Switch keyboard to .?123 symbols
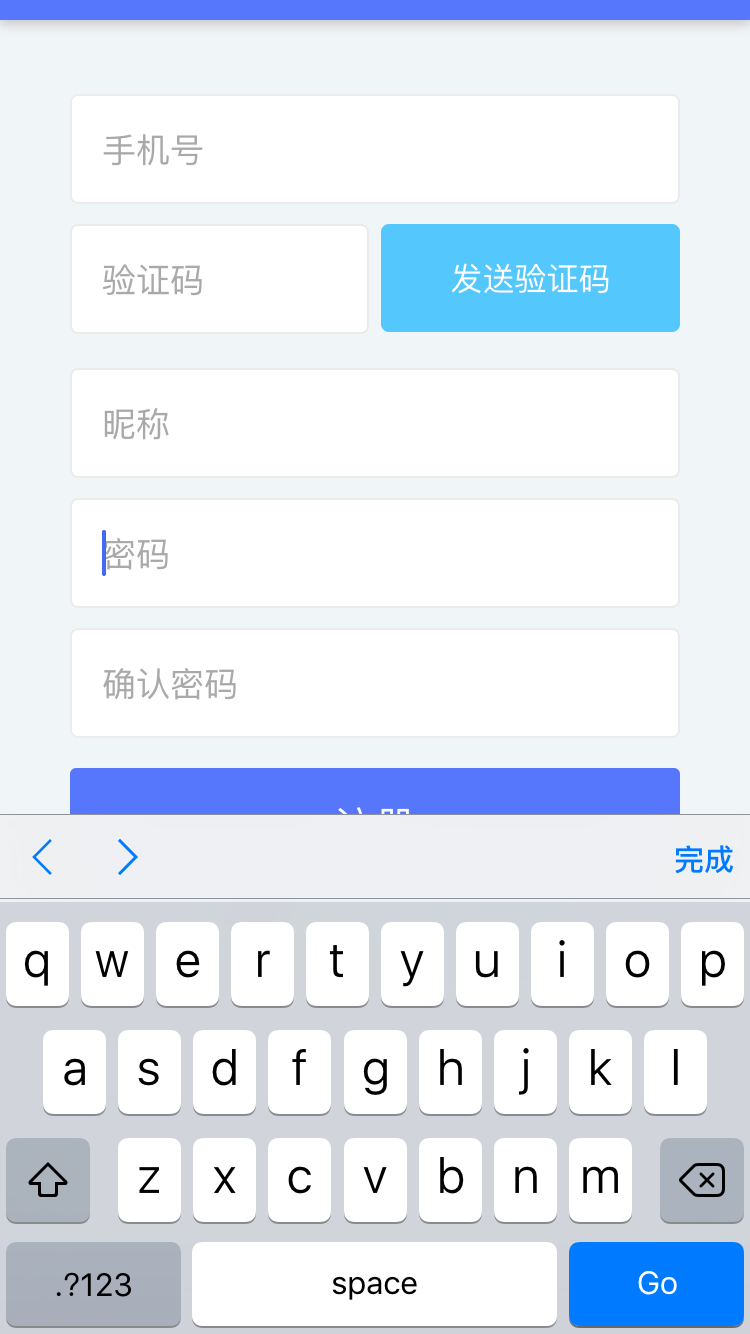 click(x=94, y=1283)
